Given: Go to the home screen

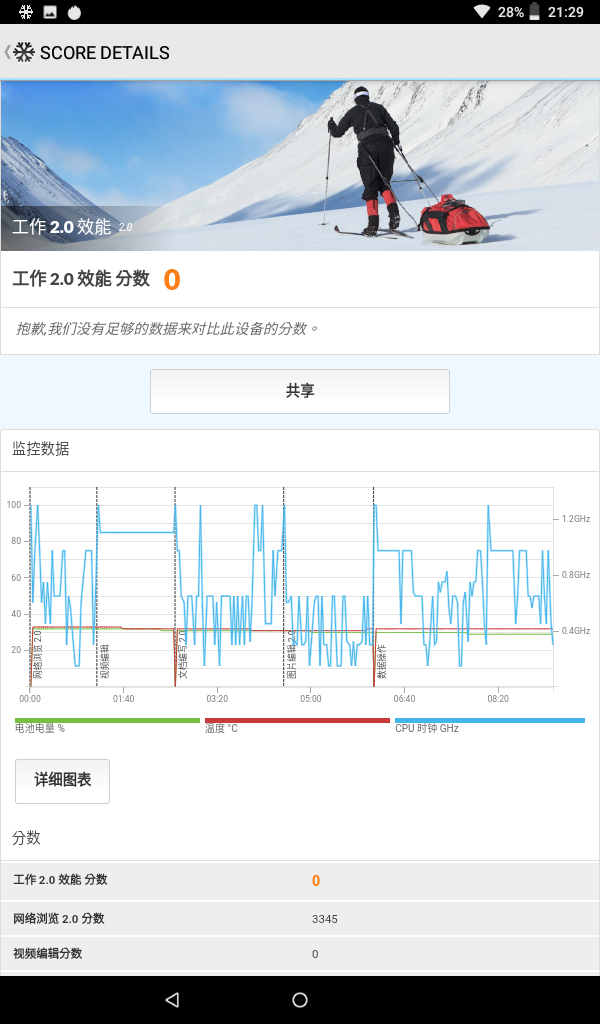Looking at the screenshot, I should pyautogui.click(x=300, y=1000).
